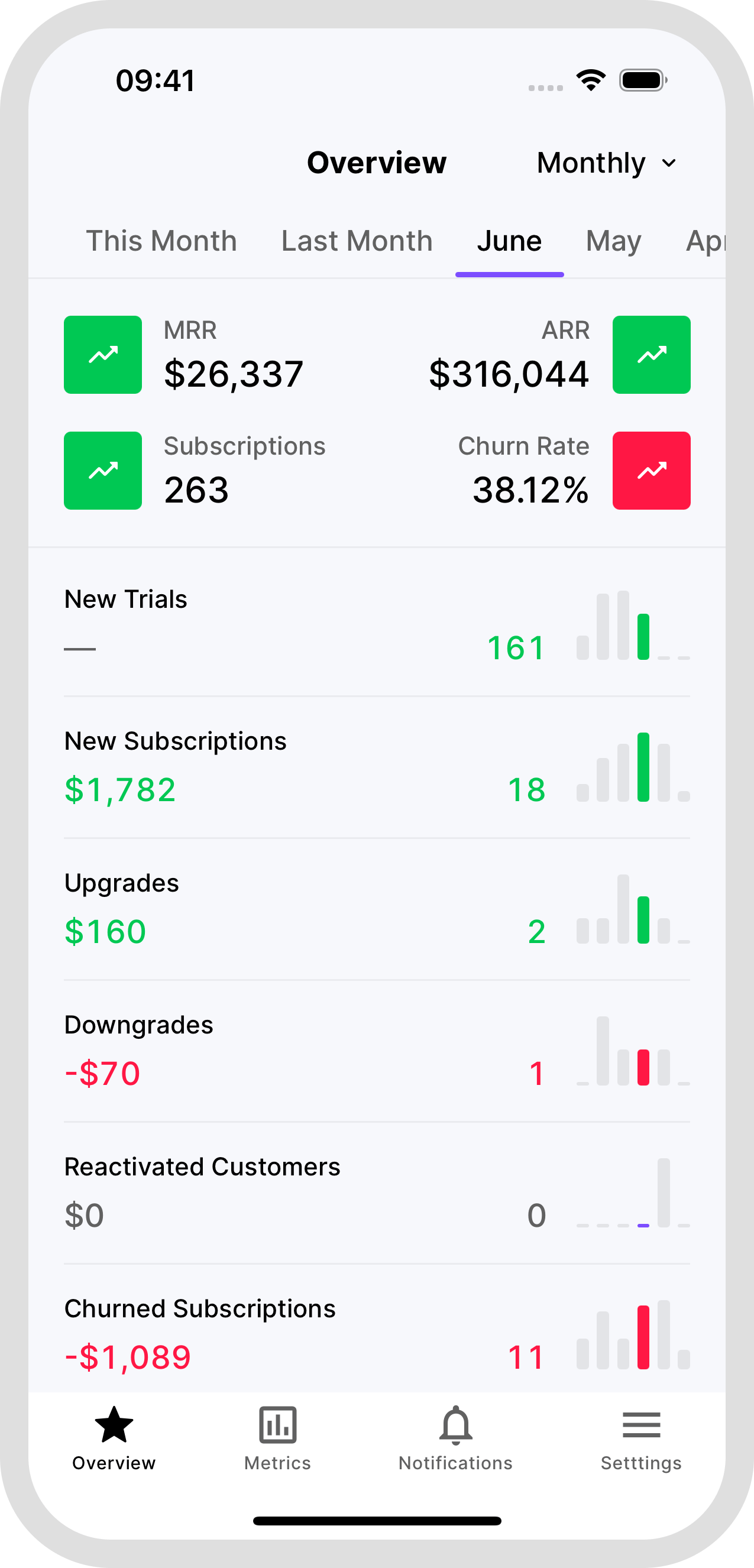Tap the green ARR trend icon

coord(651,354)
